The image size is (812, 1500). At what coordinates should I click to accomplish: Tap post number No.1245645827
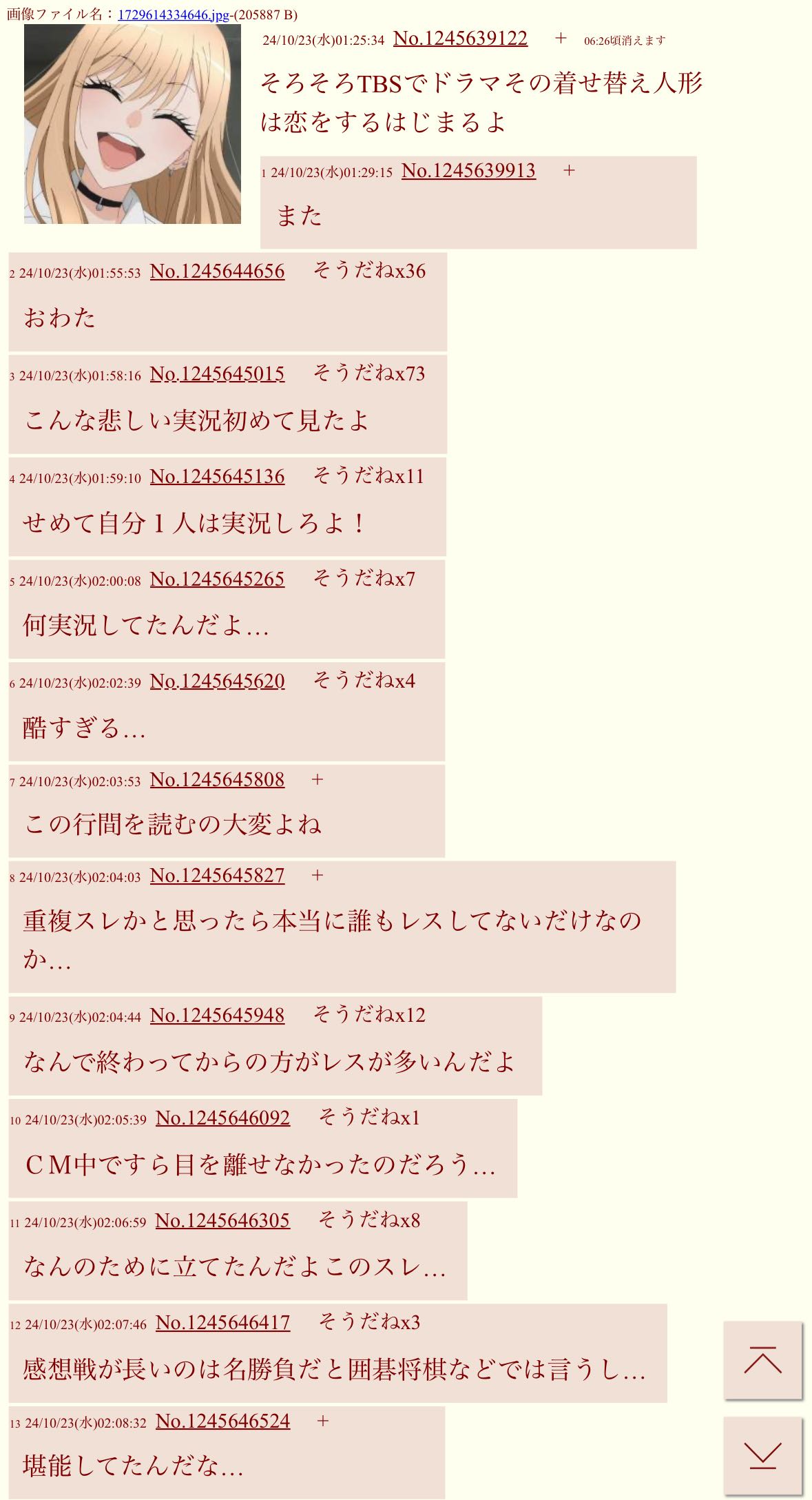[217, 876]
